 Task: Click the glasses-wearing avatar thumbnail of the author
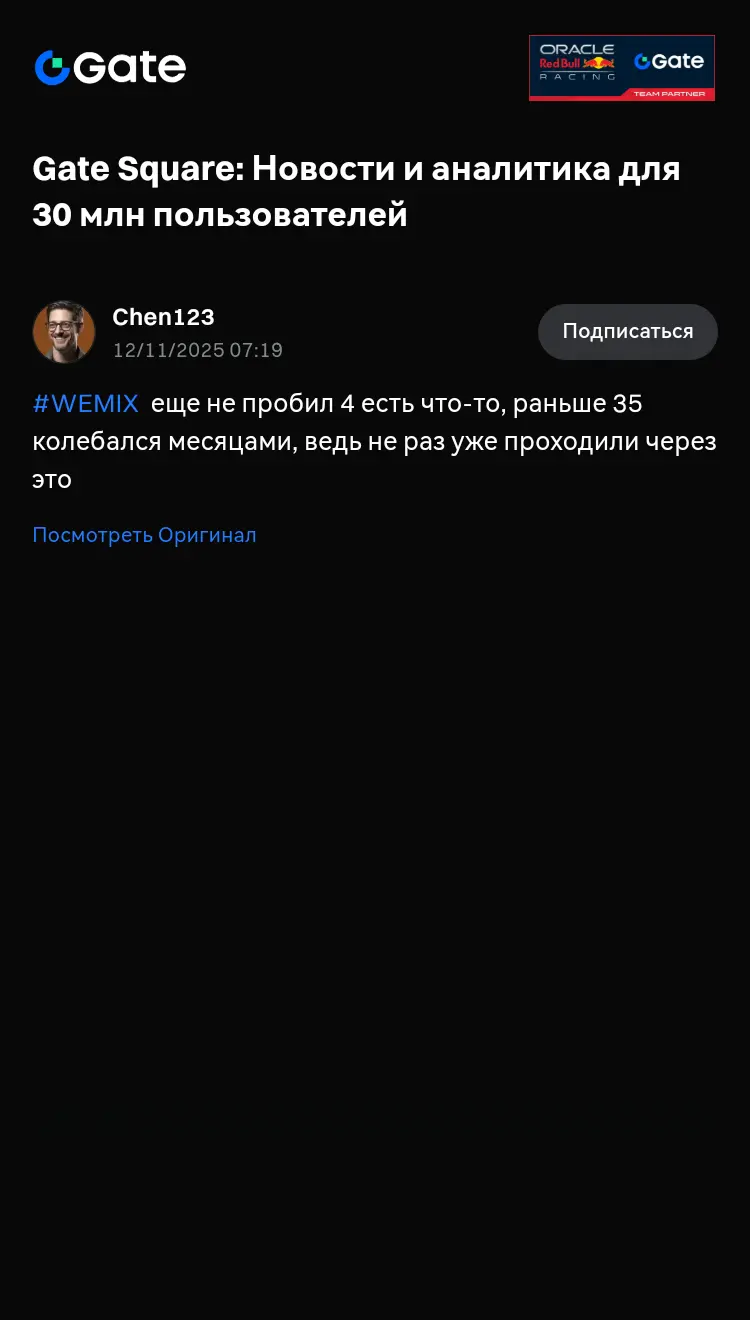63,331
